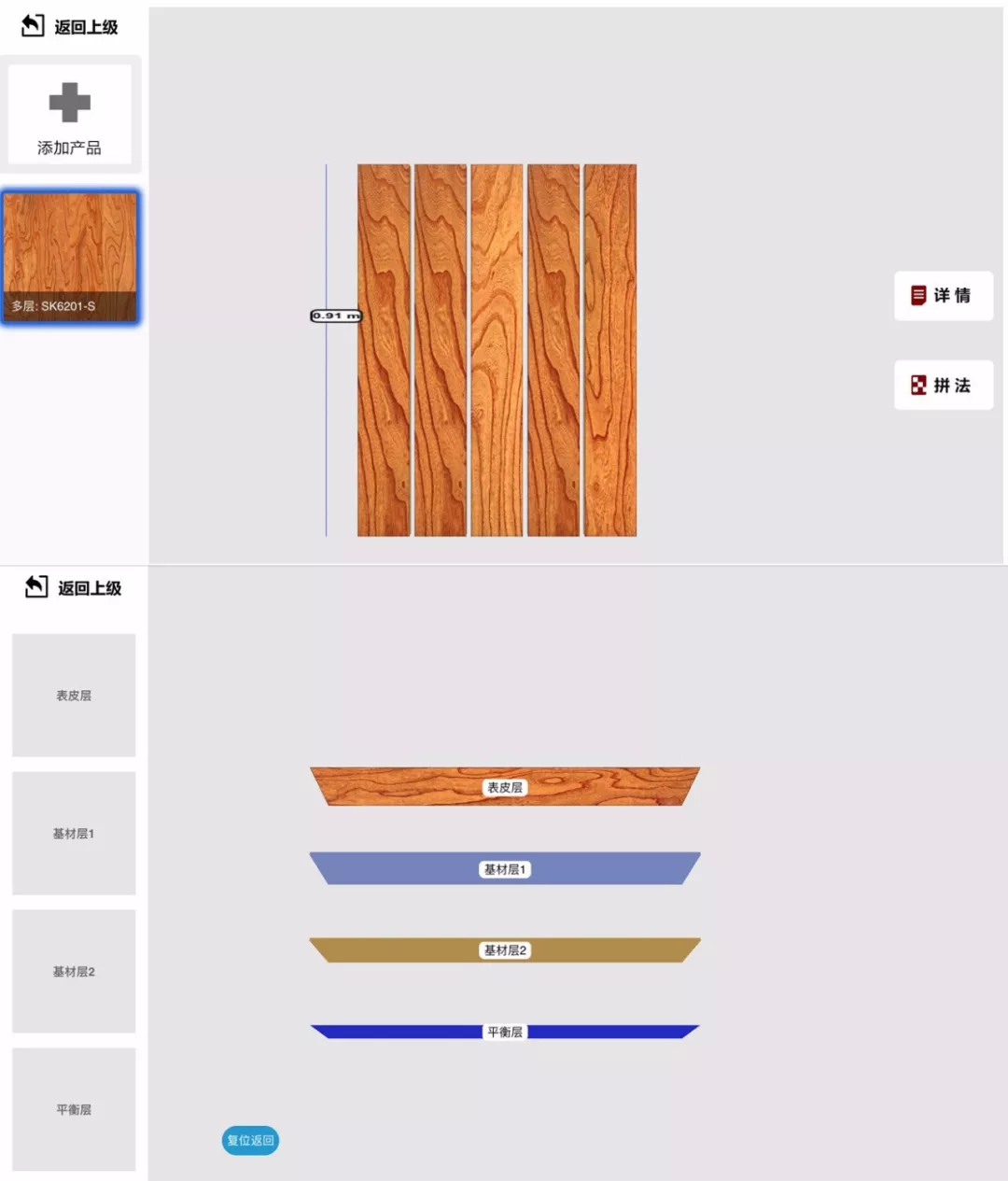
Task: Tap 返回上级 above the 表皮层 tile
Action: (74, 587)
